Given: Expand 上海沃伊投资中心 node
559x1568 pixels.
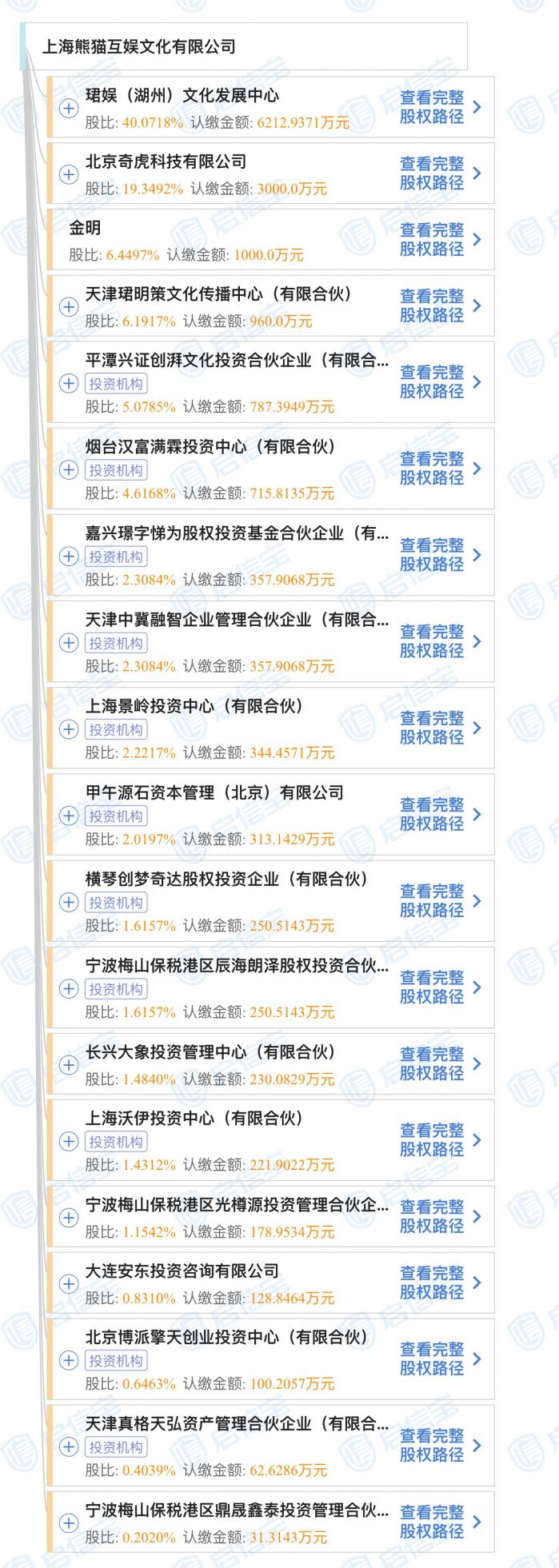Looking at the screenshot, I should tap(70, 1141).
